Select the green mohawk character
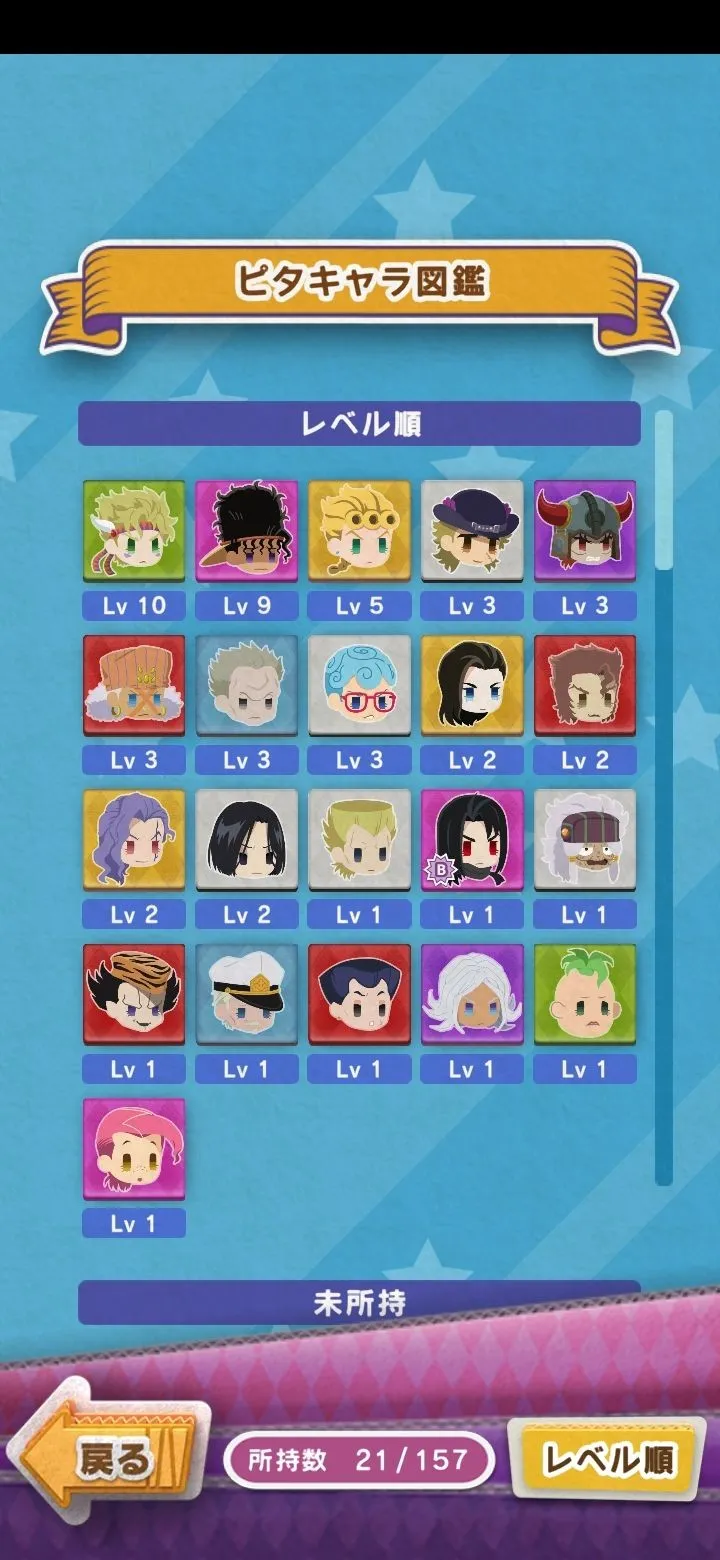 [585, 994]
